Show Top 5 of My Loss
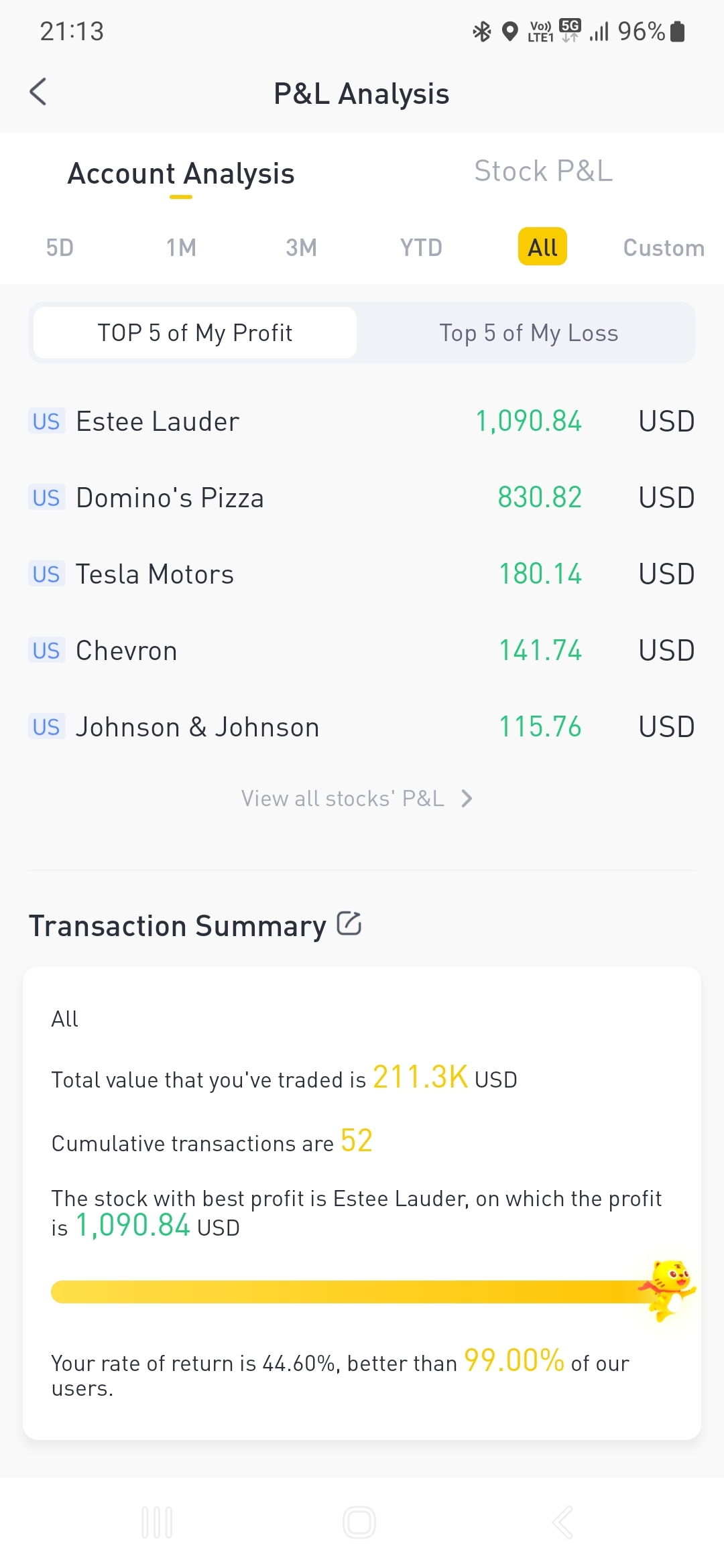 tap(528, 333)
